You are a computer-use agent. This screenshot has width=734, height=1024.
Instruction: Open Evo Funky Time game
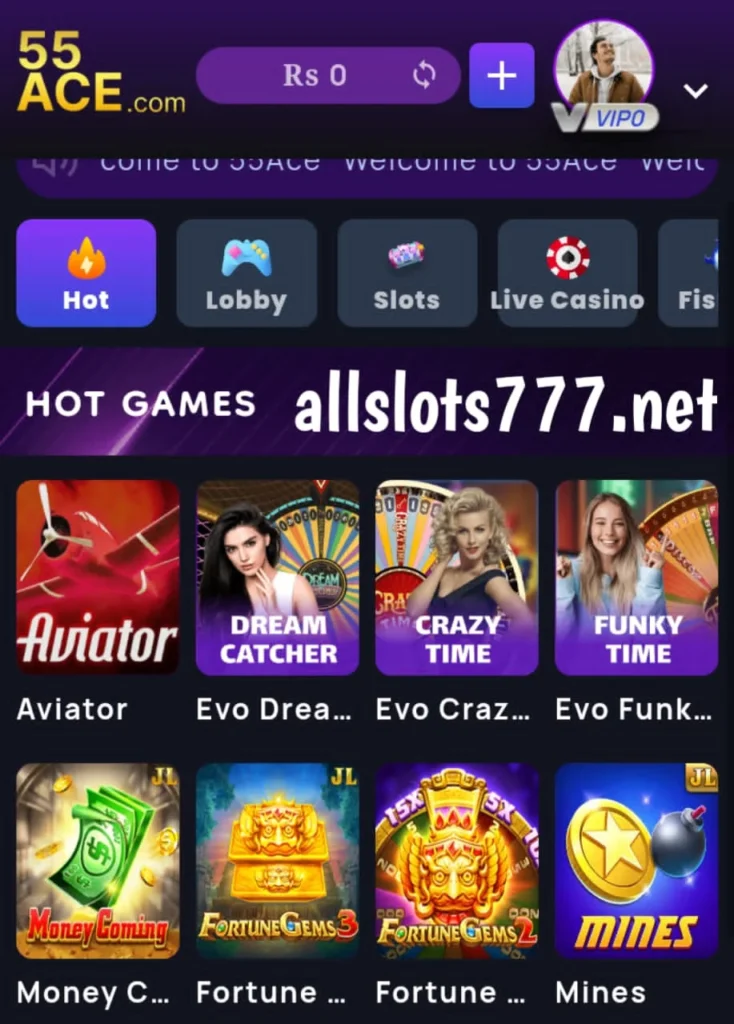(636, 578)
